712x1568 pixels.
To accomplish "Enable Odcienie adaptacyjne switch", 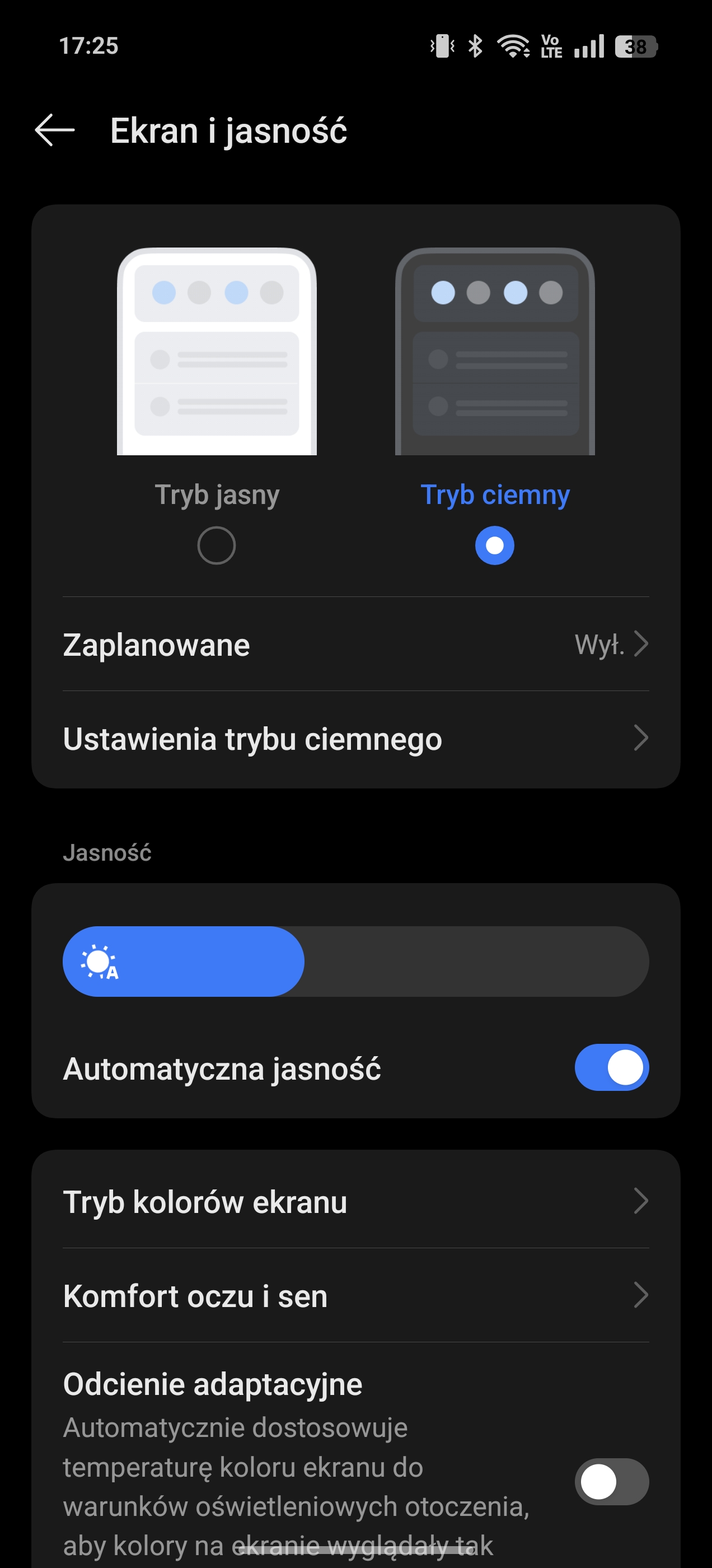I will (611, 1482).
